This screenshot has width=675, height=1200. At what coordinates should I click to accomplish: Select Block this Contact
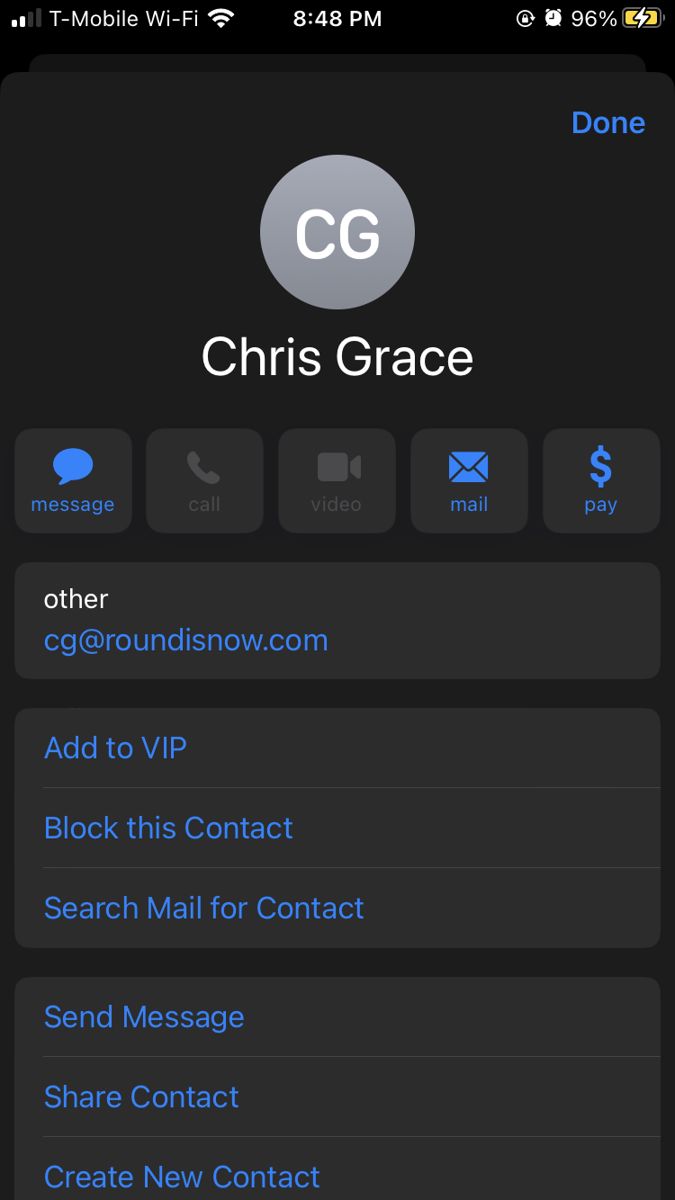[337, 828]
